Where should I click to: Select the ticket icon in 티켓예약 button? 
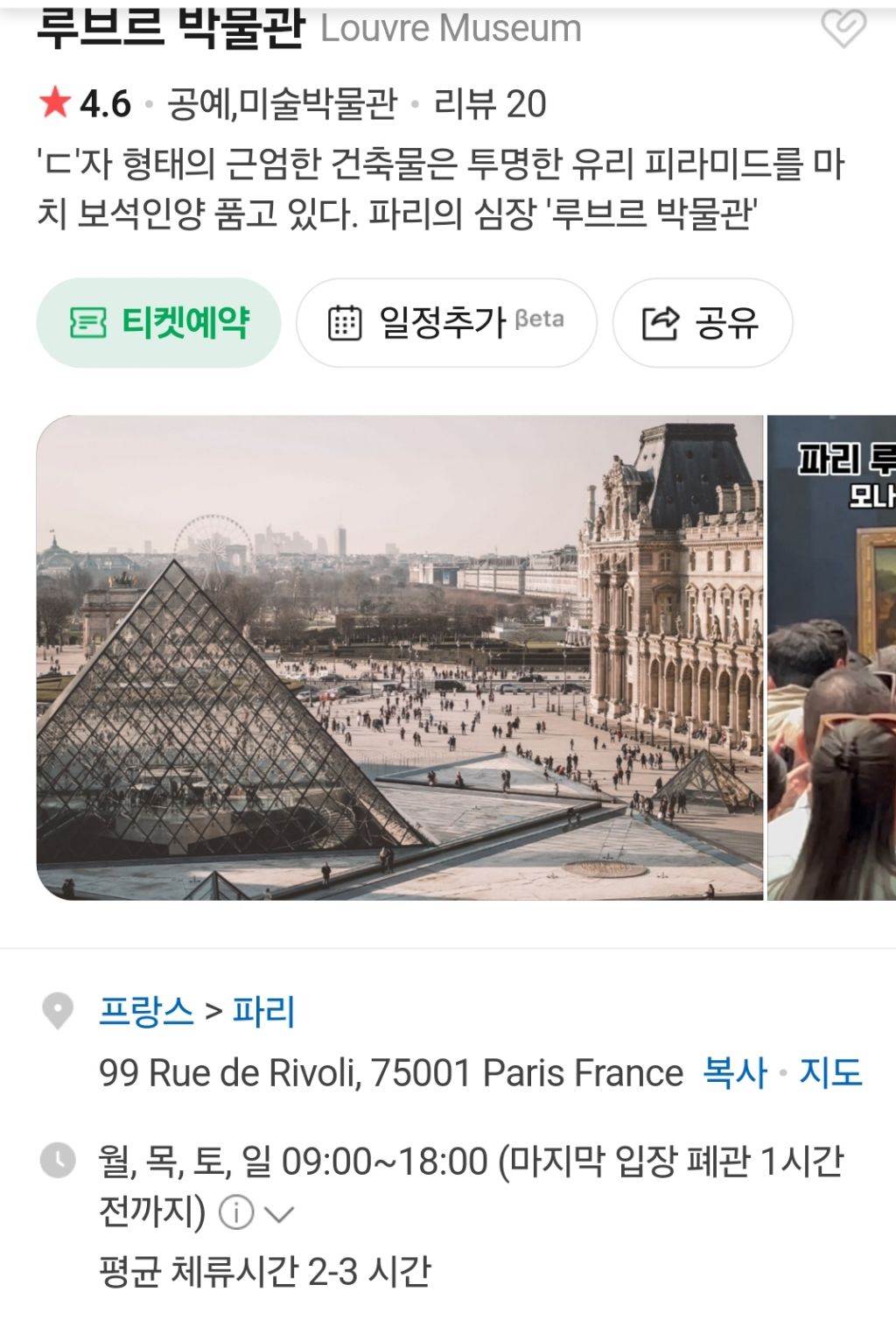(88, 323)
